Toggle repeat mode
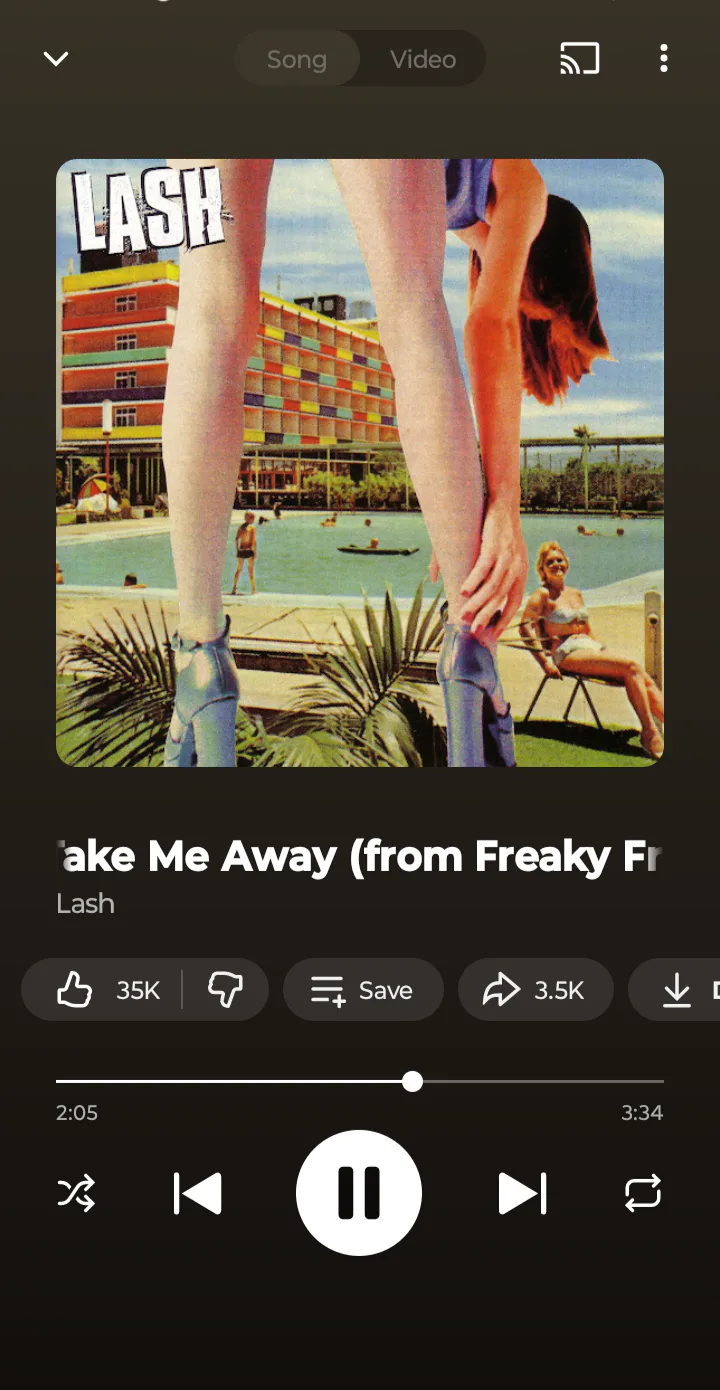The height and width of the screenshot is (1390, 720). coord(643,1193)
